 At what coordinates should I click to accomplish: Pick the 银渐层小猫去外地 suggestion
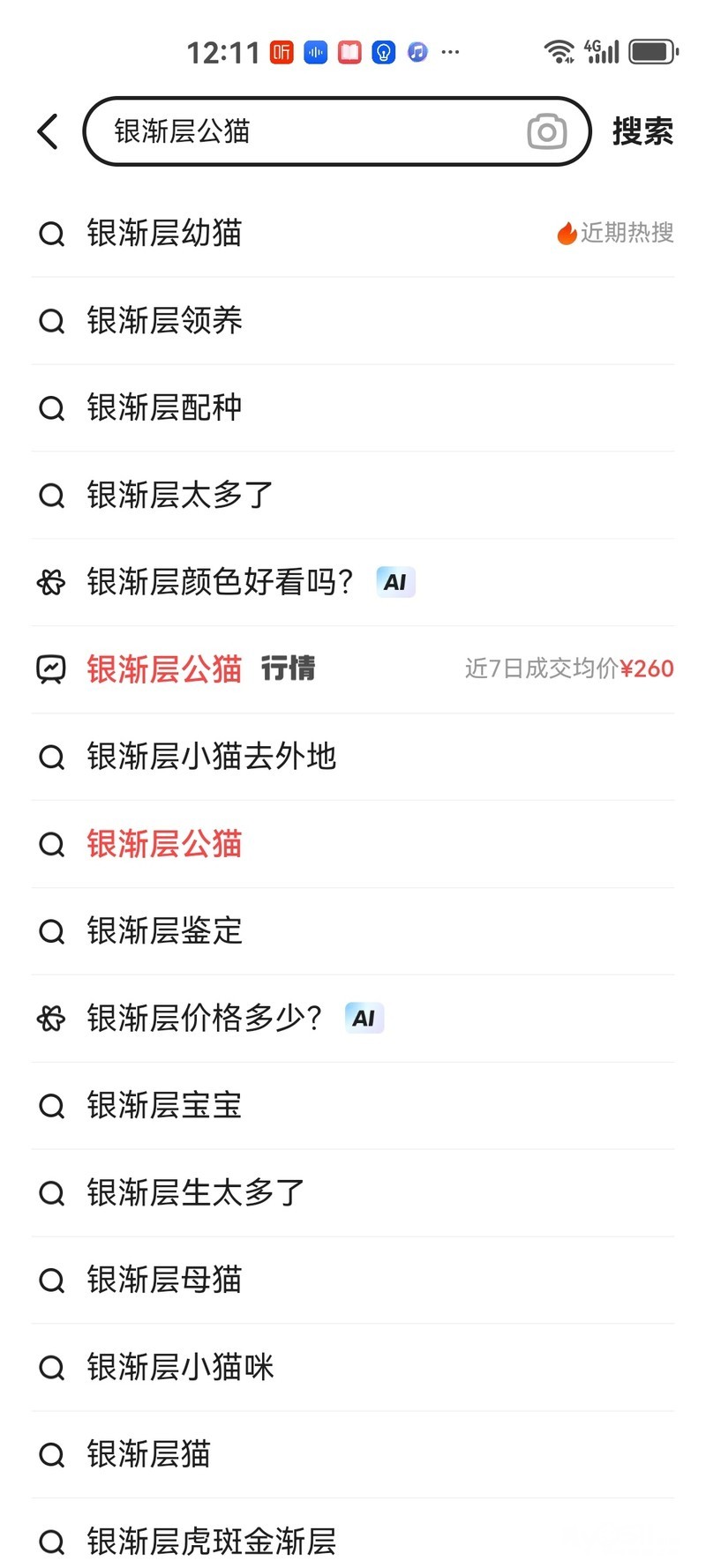[212, 757]
